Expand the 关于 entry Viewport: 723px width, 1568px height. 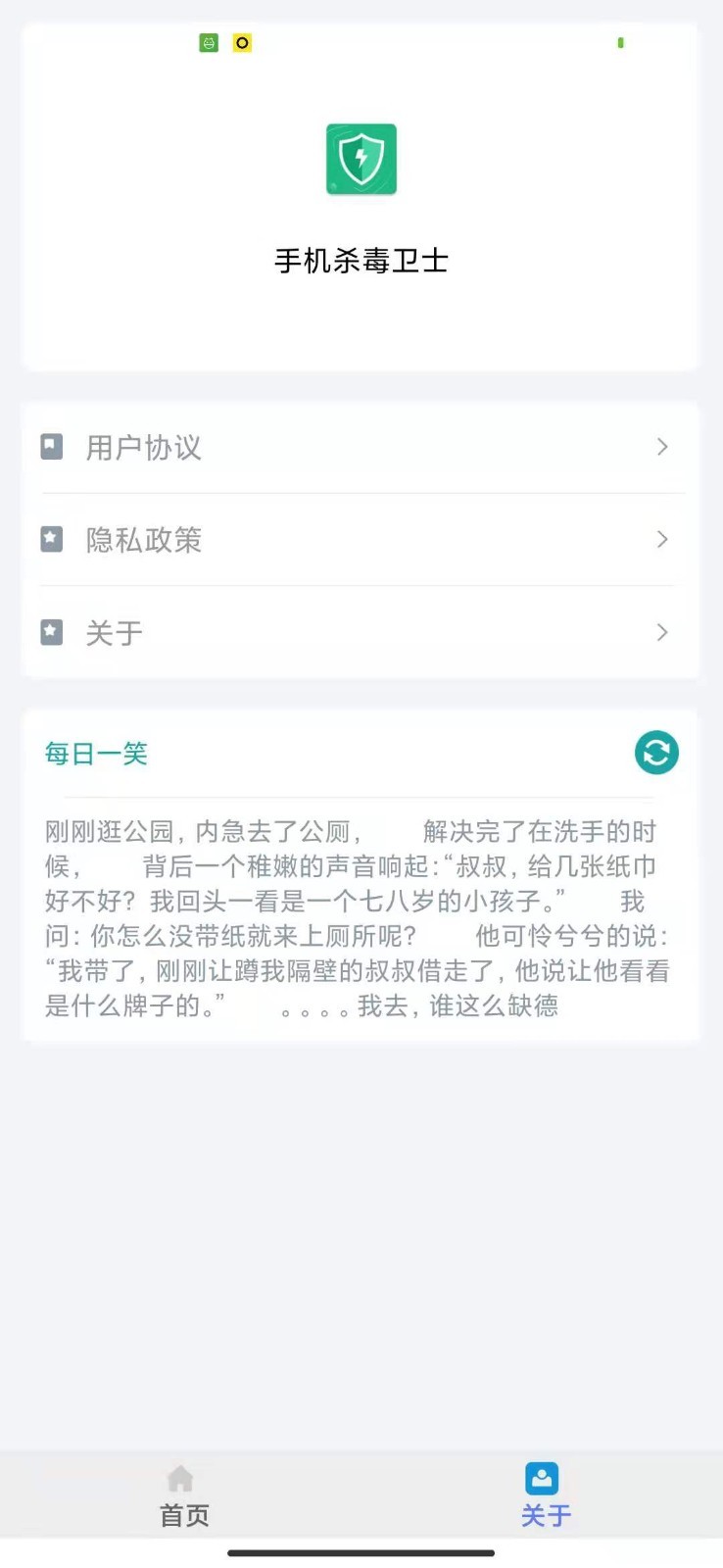[x=662, y=632]
